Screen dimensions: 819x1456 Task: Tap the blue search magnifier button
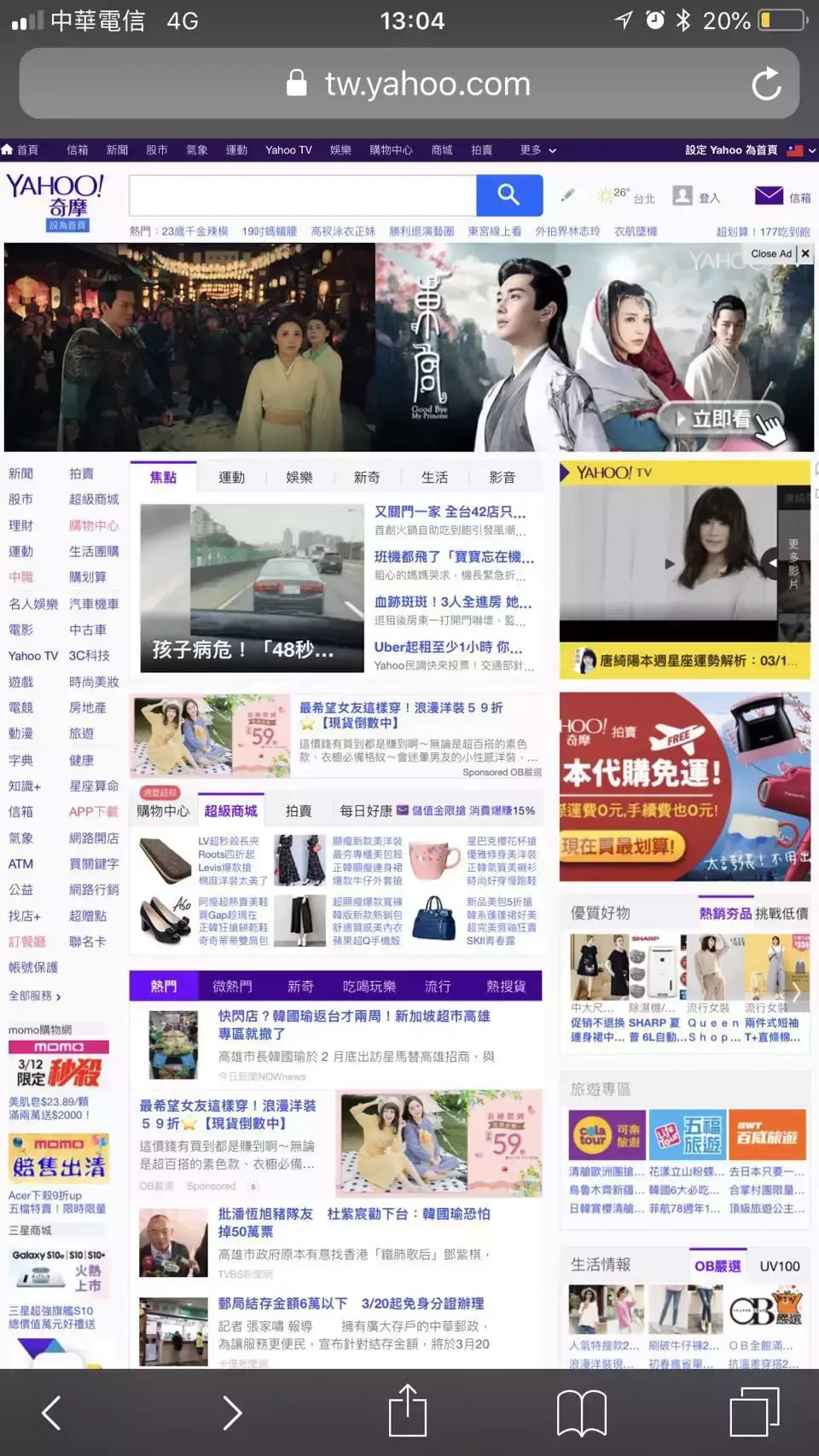pyautogui.click(x=509, y=195)
